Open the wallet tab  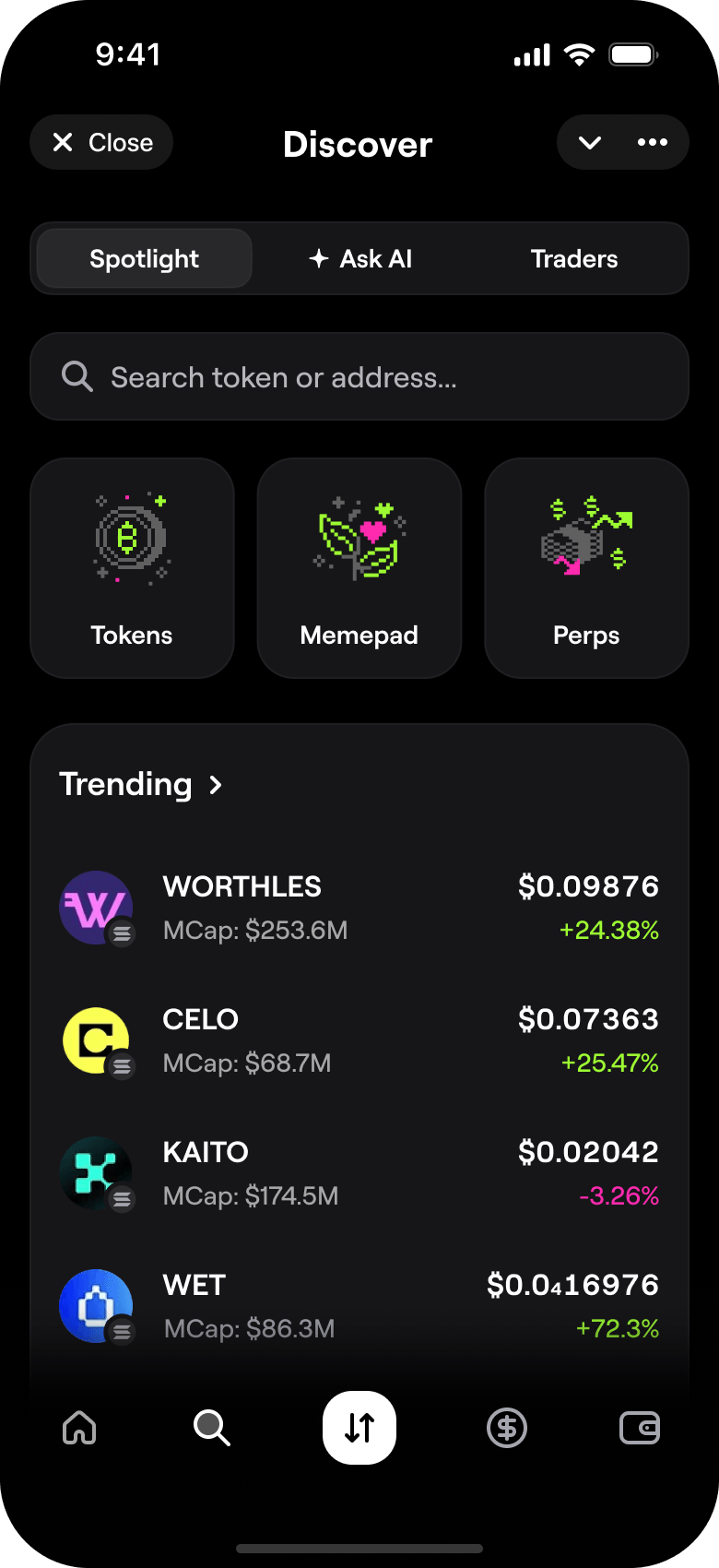[640, 1428]
